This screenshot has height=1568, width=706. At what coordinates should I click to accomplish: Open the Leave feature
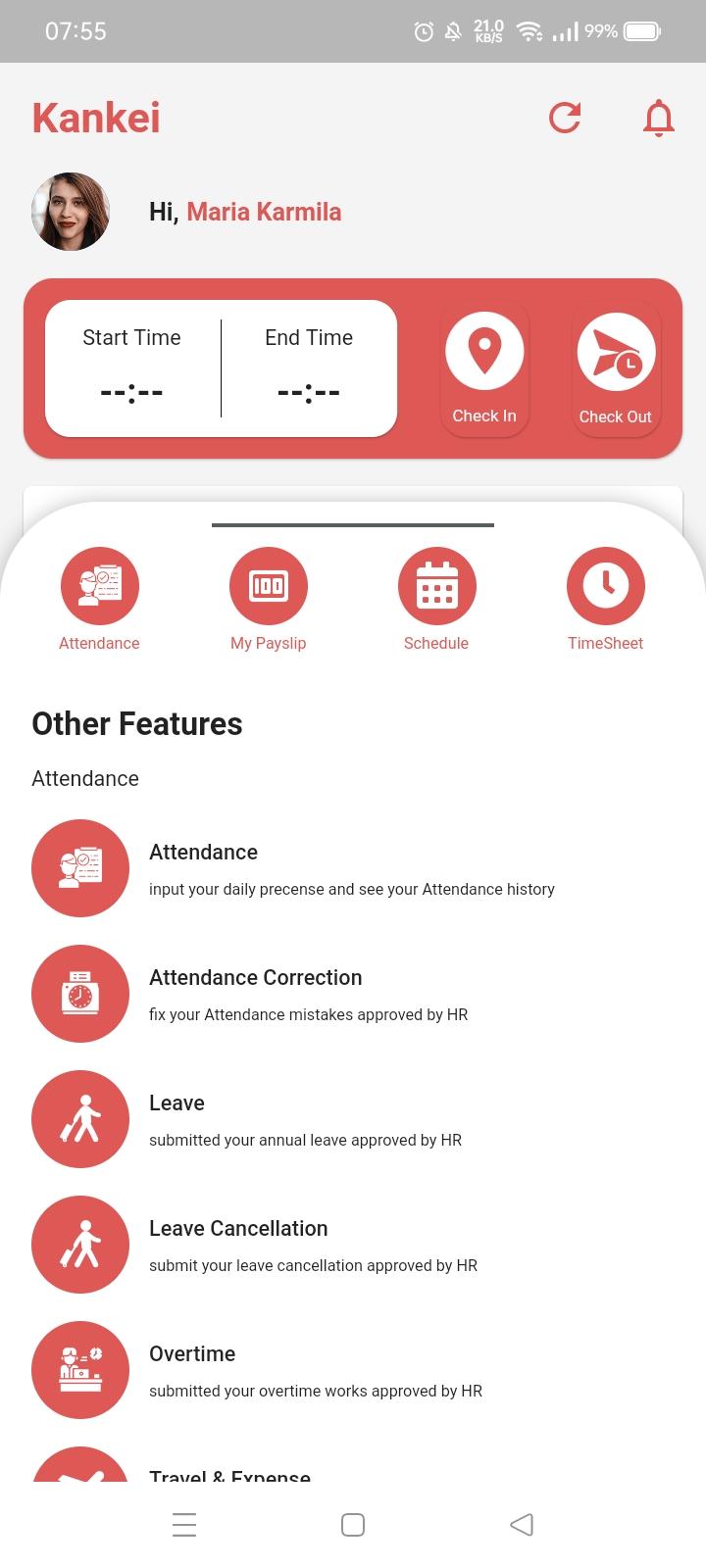coord(353,1119)
